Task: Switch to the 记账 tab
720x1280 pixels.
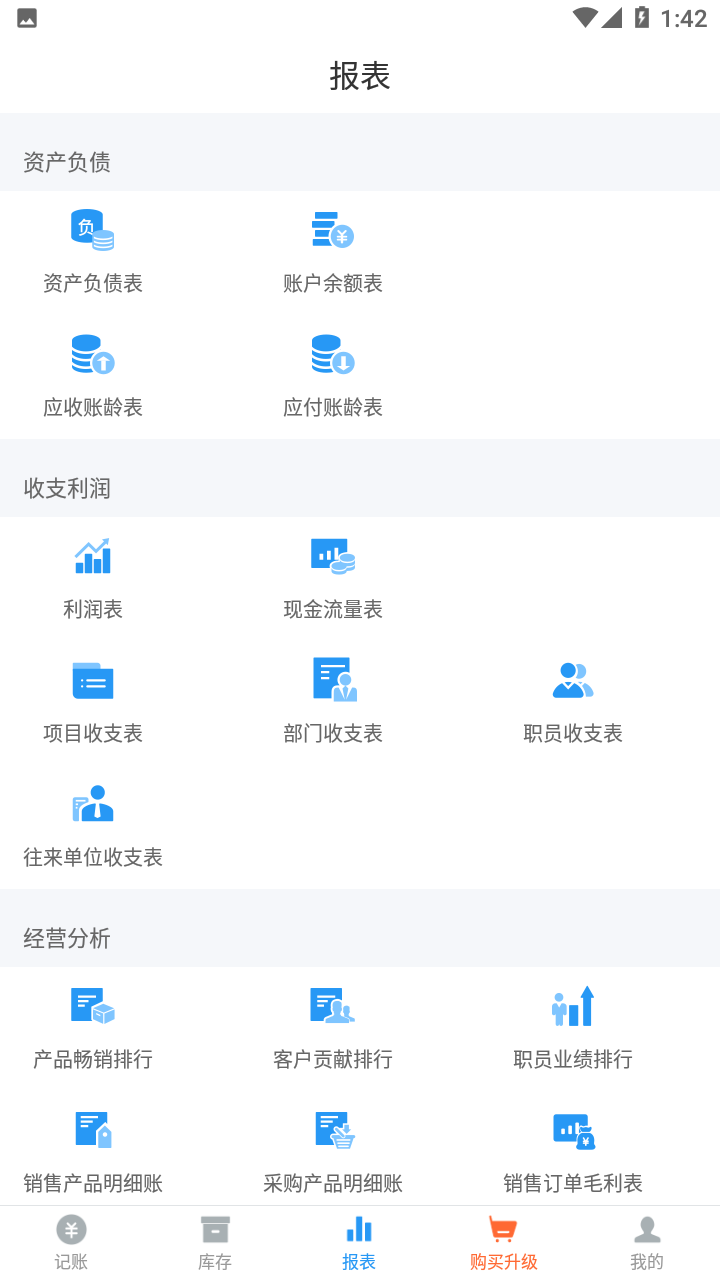Action: 71,1243
